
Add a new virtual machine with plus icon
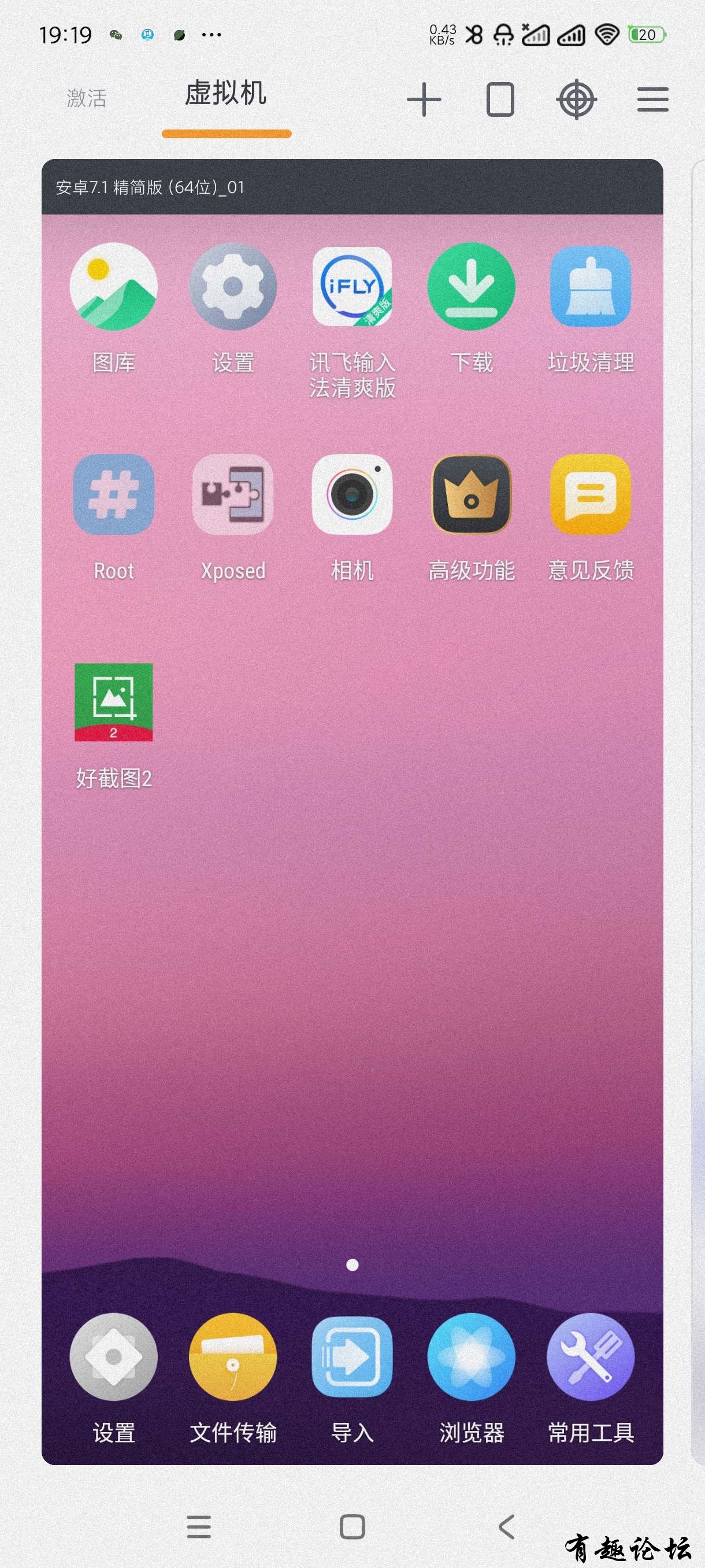point(424,99)
